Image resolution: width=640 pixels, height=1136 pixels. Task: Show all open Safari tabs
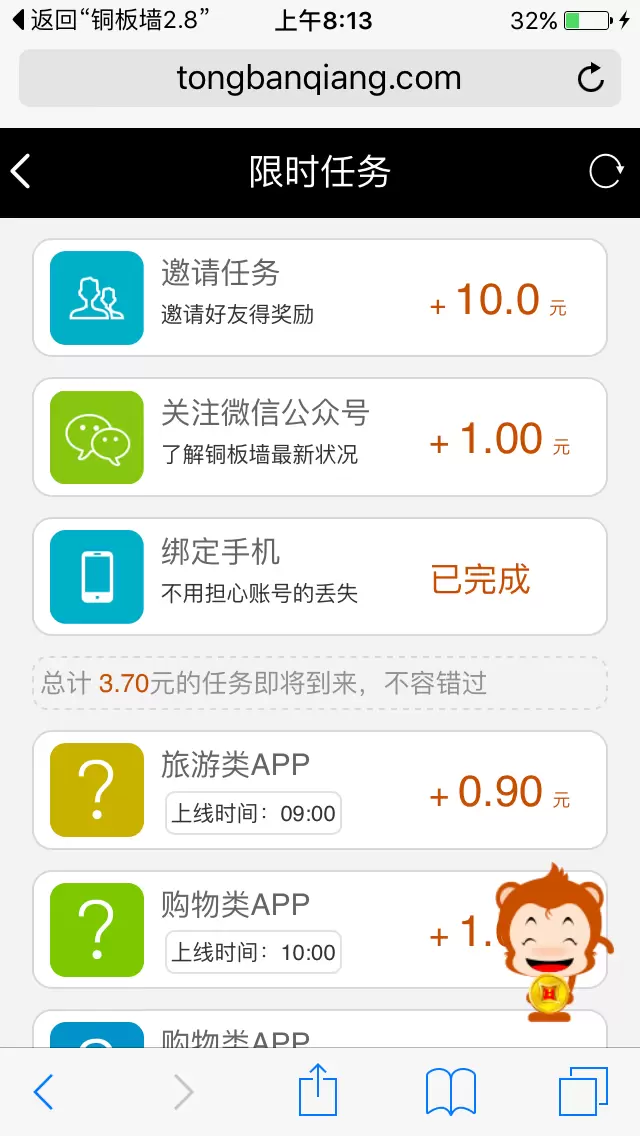click(x=583, y=1092)
